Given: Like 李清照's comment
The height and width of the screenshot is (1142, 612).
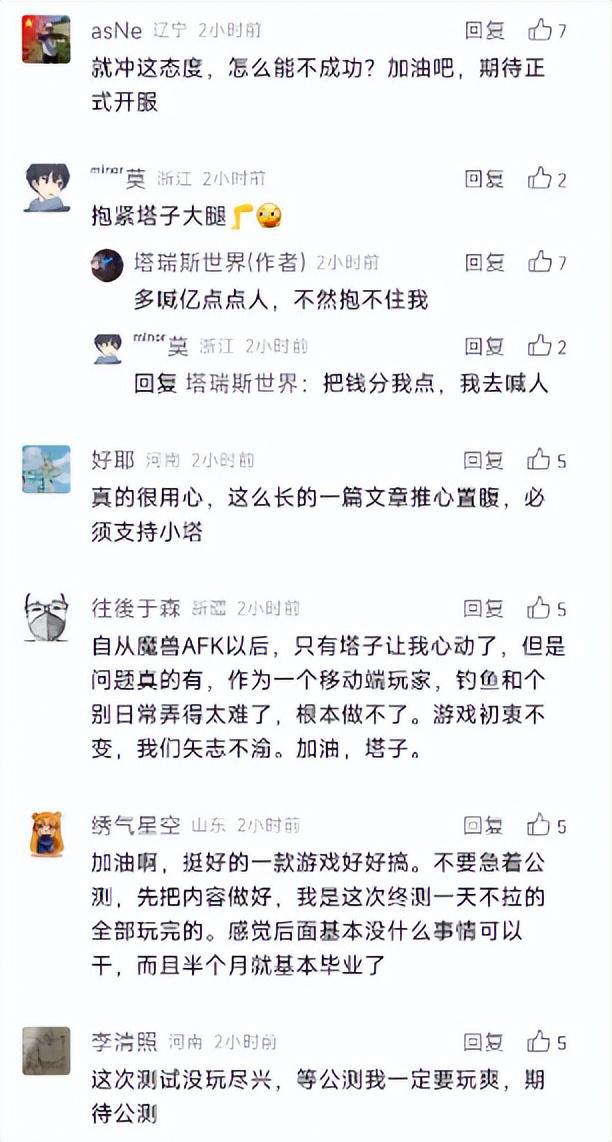Looking at the screenshot, I should tap(540, 1043).
